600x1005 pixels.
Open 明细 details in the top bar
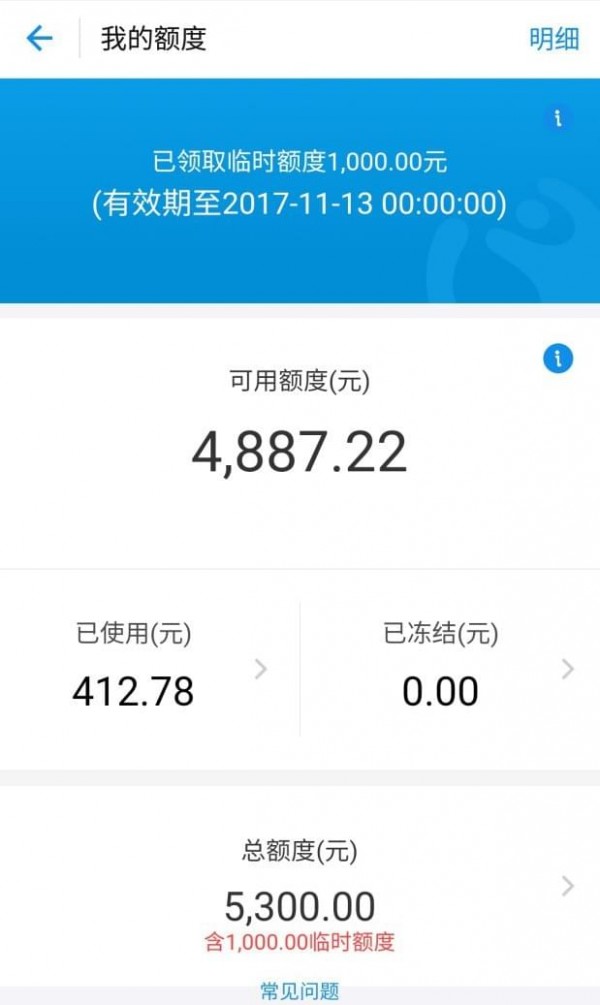click(554, 38)
